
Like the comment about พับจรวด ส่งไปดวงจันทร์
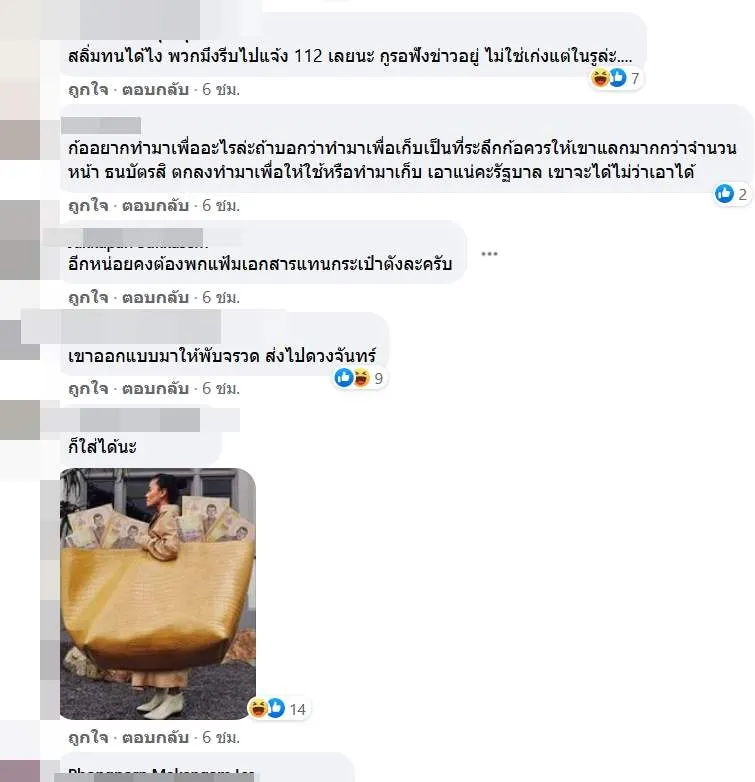pyautogui.click(x=89, y=388)
